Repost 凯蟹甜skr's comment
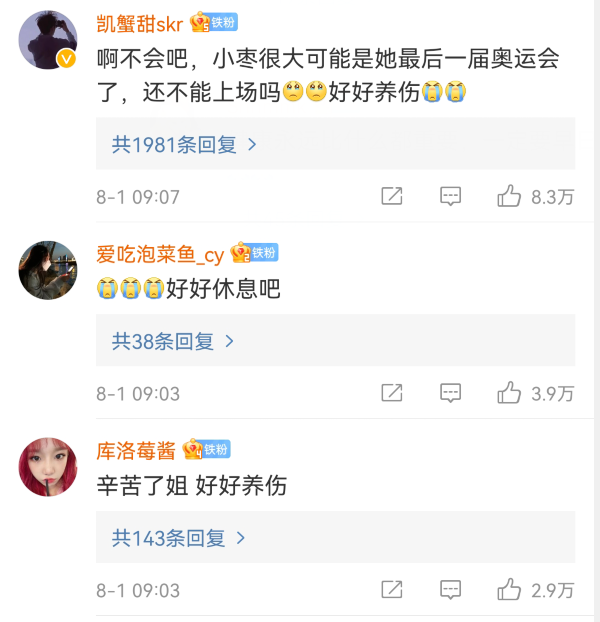 click(392, 196)
